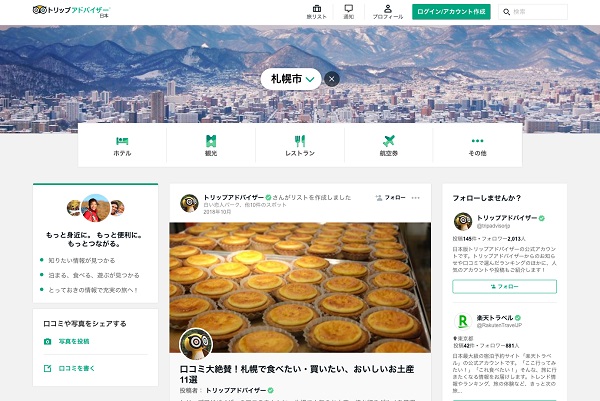Screen dimensions: 600x401
Task: Tap the フォロー button under @tripadvisorjp
Action: tap(504, 286)
